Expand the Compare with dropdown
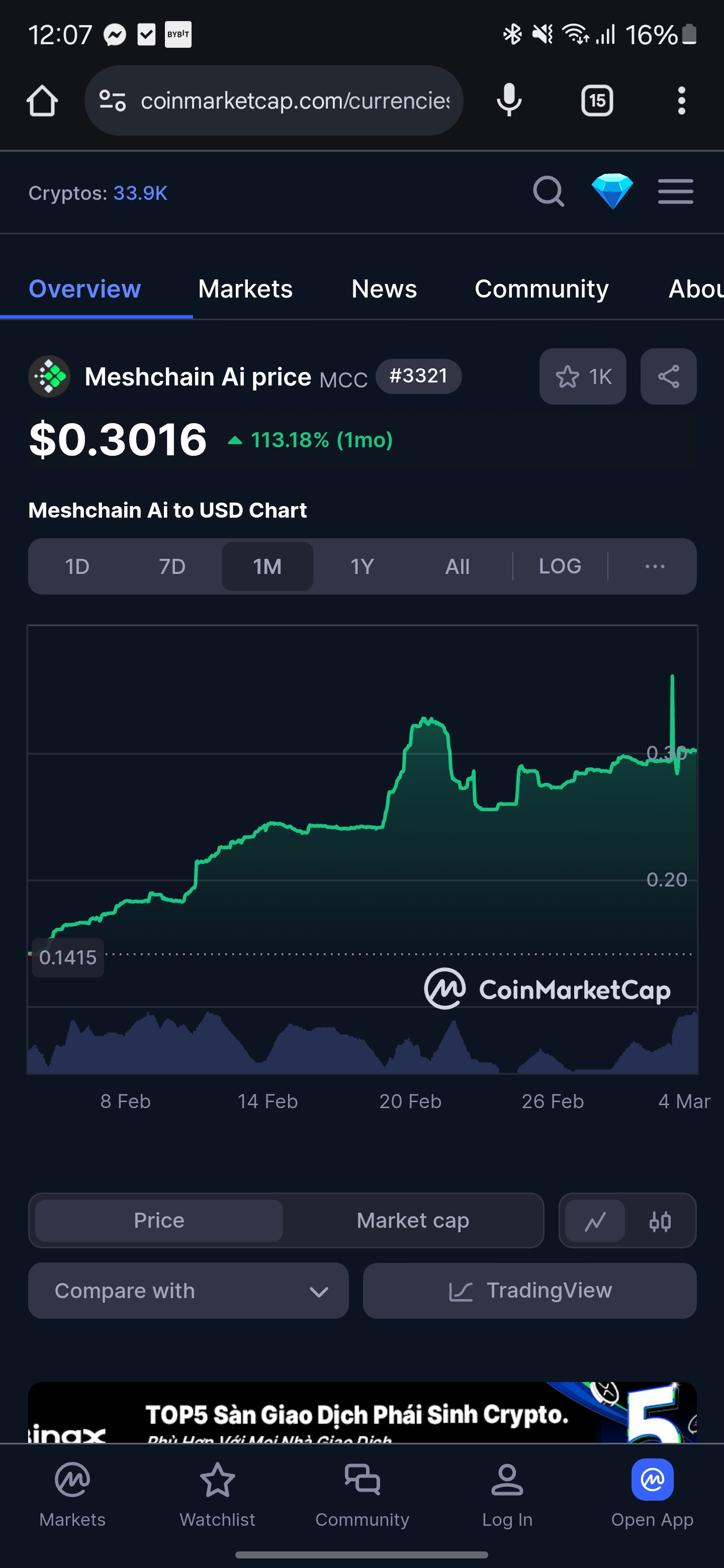The image size is (724, 1568). (x=188, y=1291)
